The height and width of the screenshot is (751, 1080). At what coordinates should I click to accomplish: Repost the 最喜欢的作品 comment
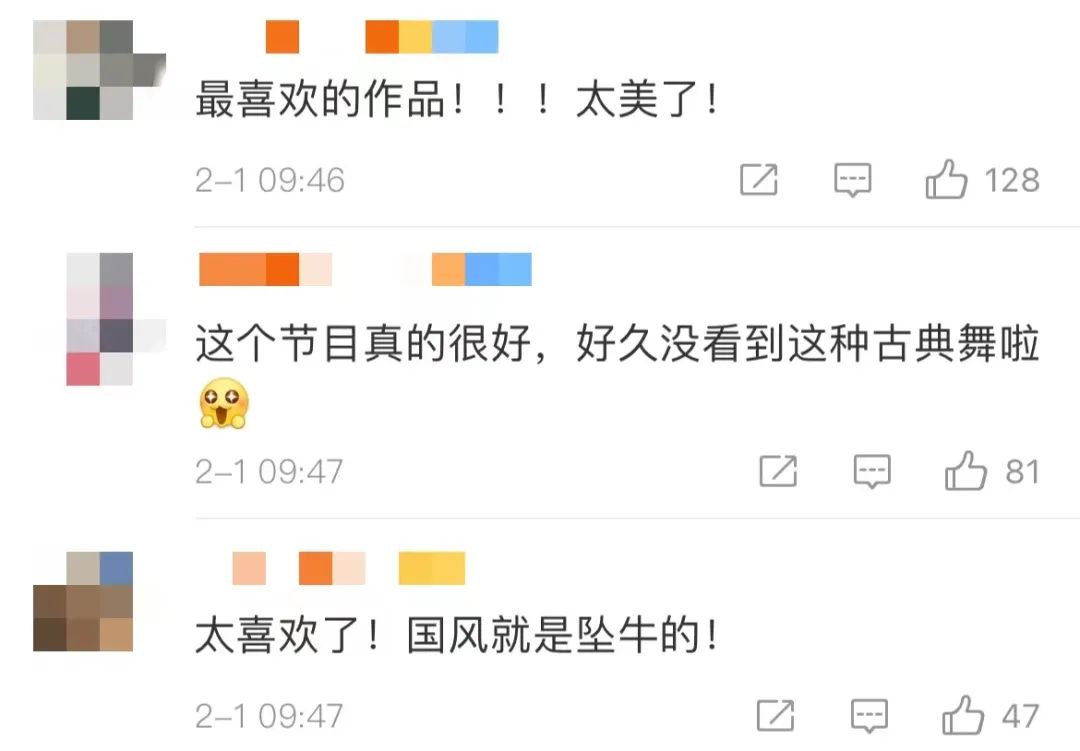tap(759, 181)
